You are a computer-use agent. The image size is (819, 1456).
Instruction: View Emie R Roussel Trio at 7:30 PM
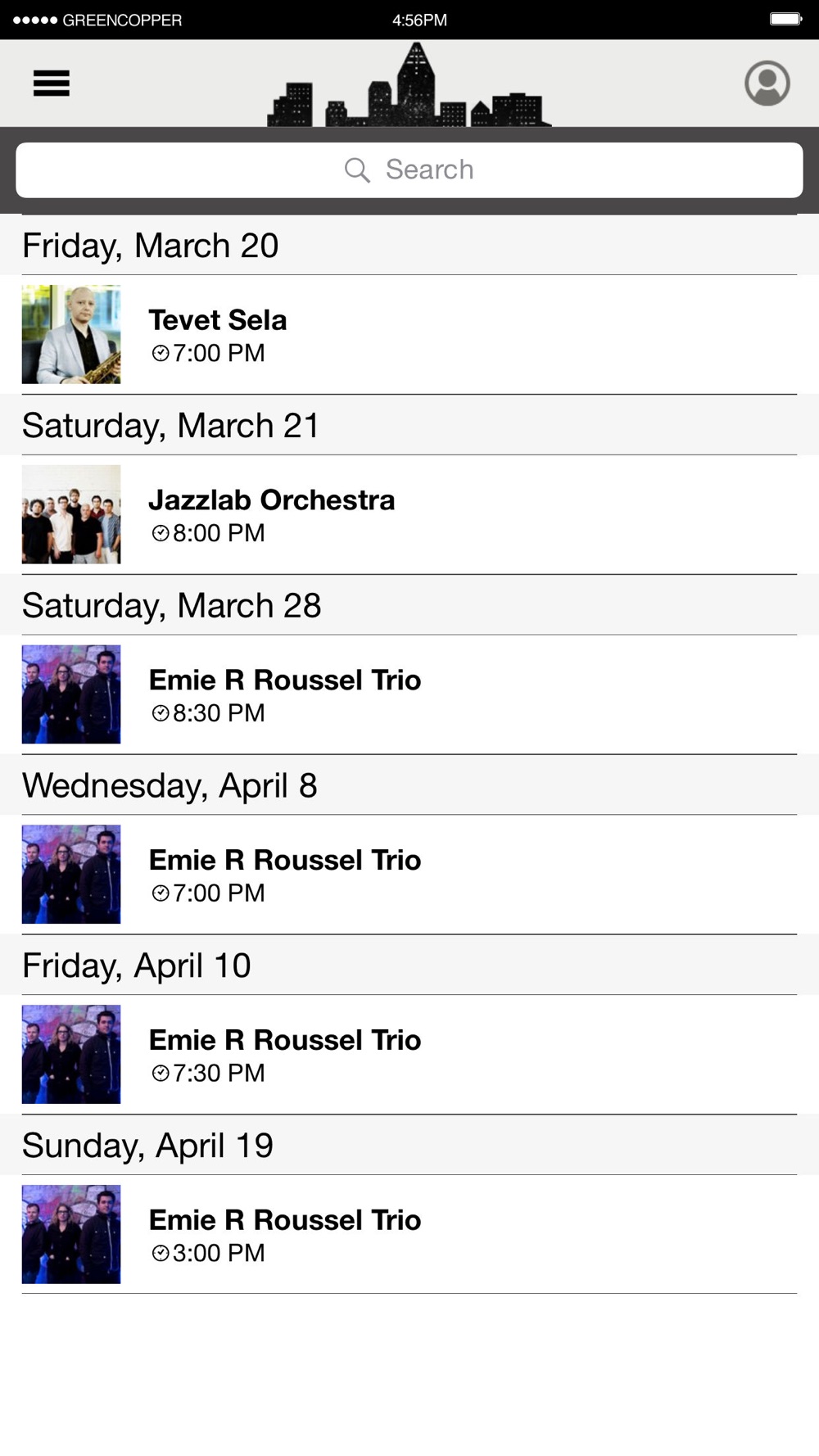(x=409, y=1055)
